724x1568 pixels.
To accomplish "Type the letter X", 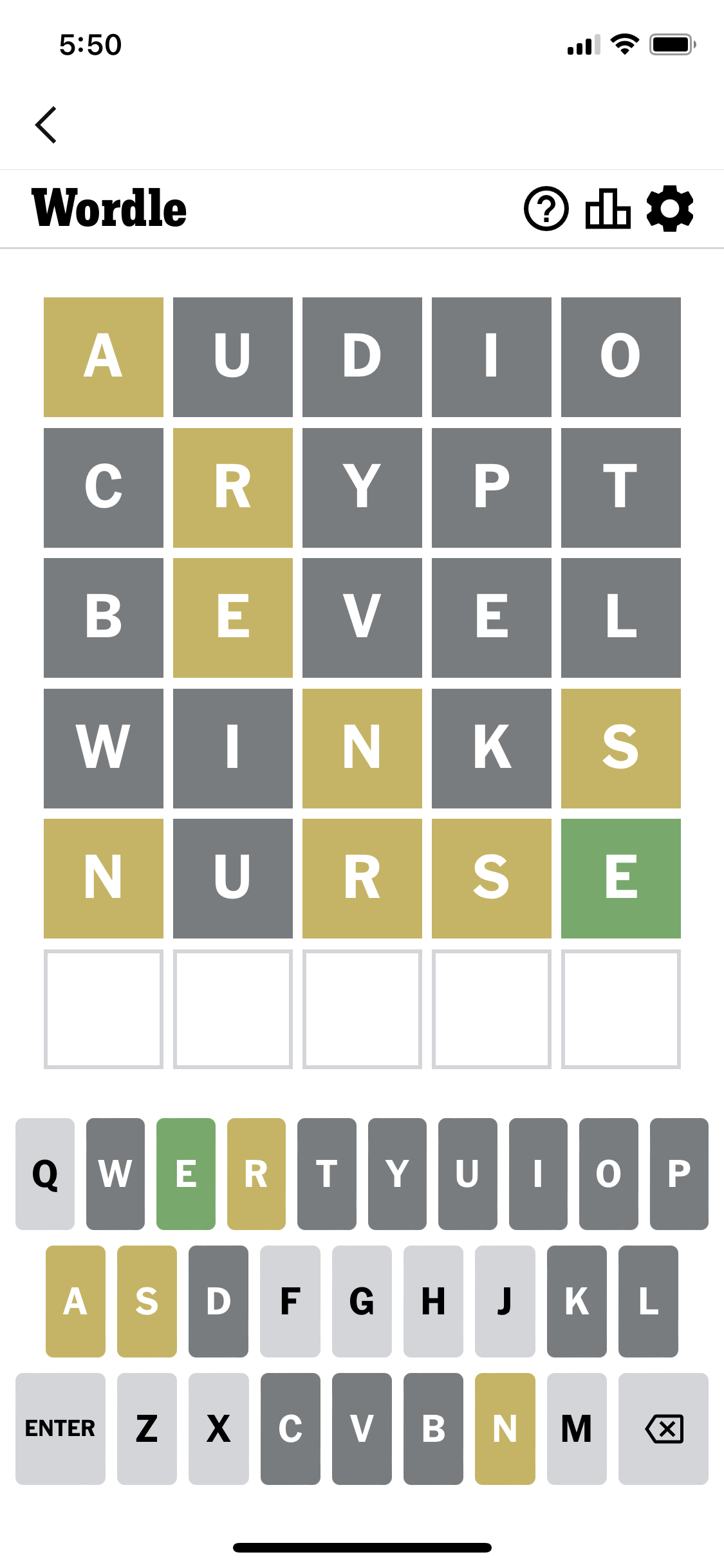I will pos(219,1428).
